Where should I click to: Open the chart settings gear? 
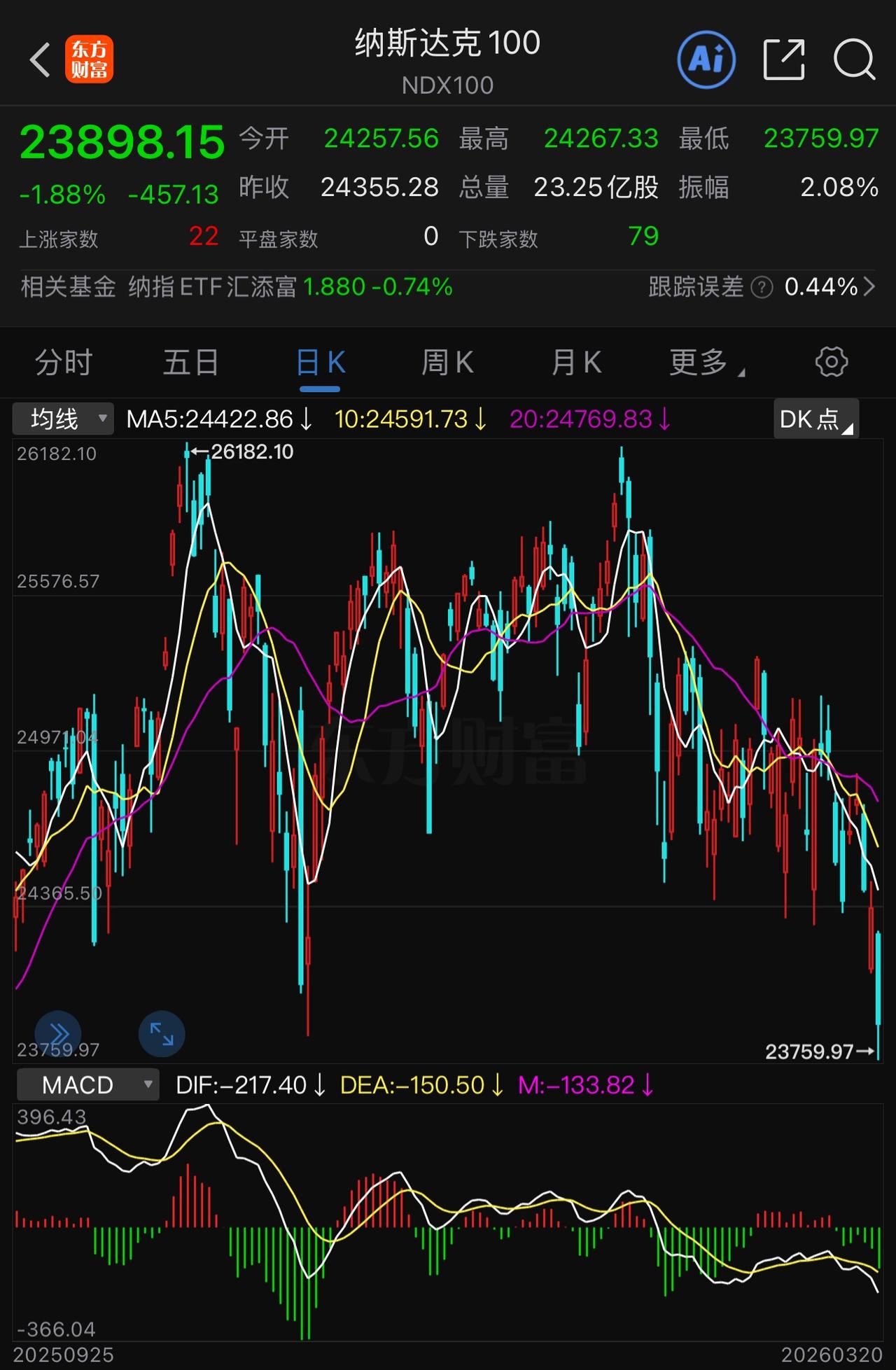[x=830, y=362]
